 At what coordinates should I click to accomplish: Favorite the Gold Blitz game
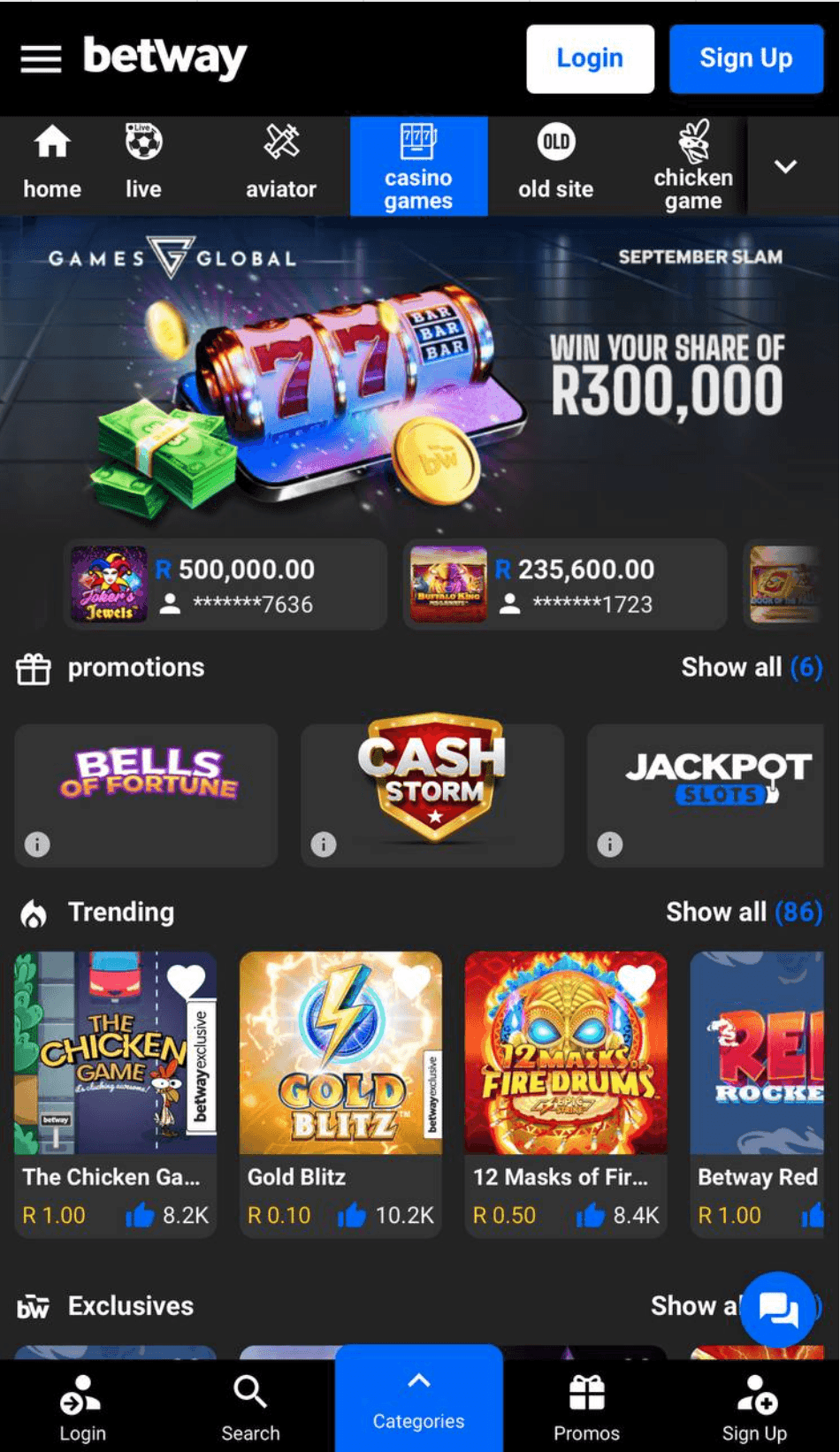point(412,981)
